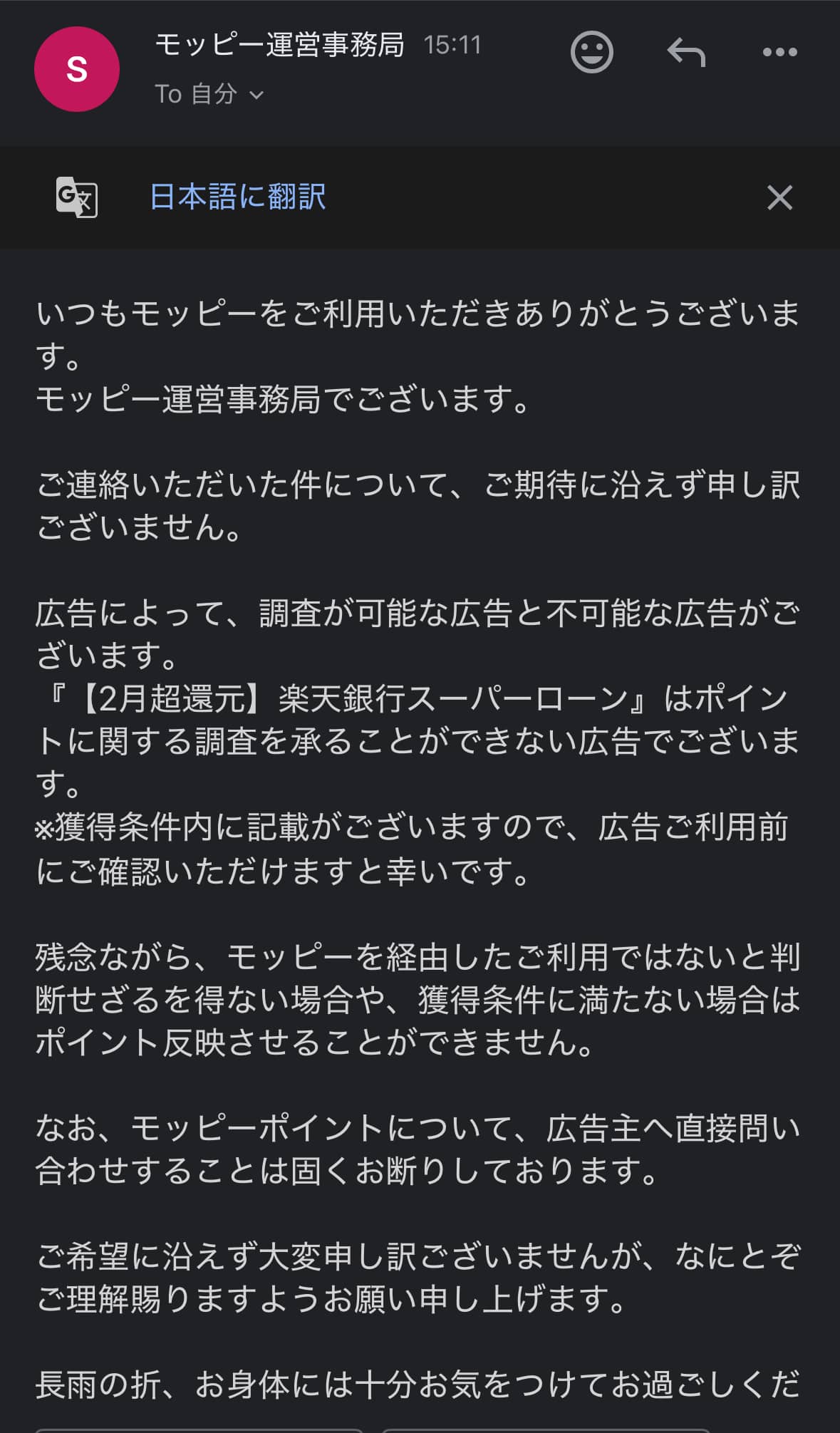Open the sender's avatar 'S'
Image resolution: width=840 pixels, height=1433 pixels.
tap(77, 69)
